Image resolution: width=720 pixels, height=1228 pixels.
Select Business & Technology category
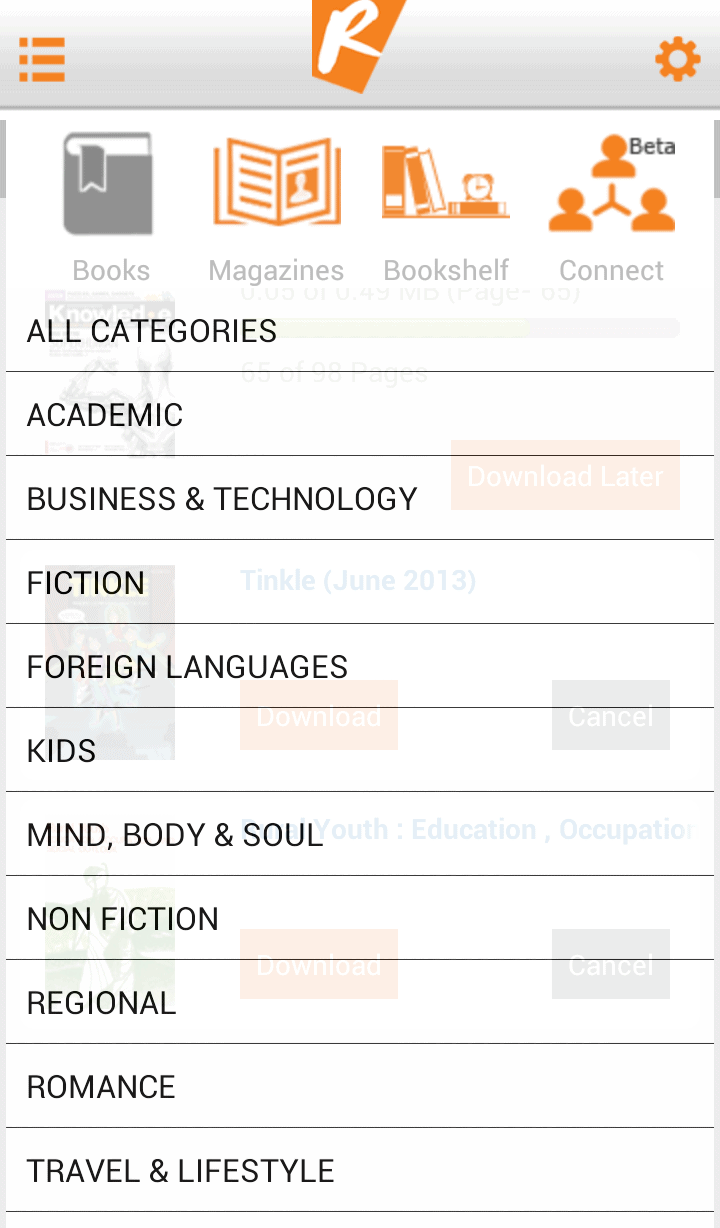point(360,499)
